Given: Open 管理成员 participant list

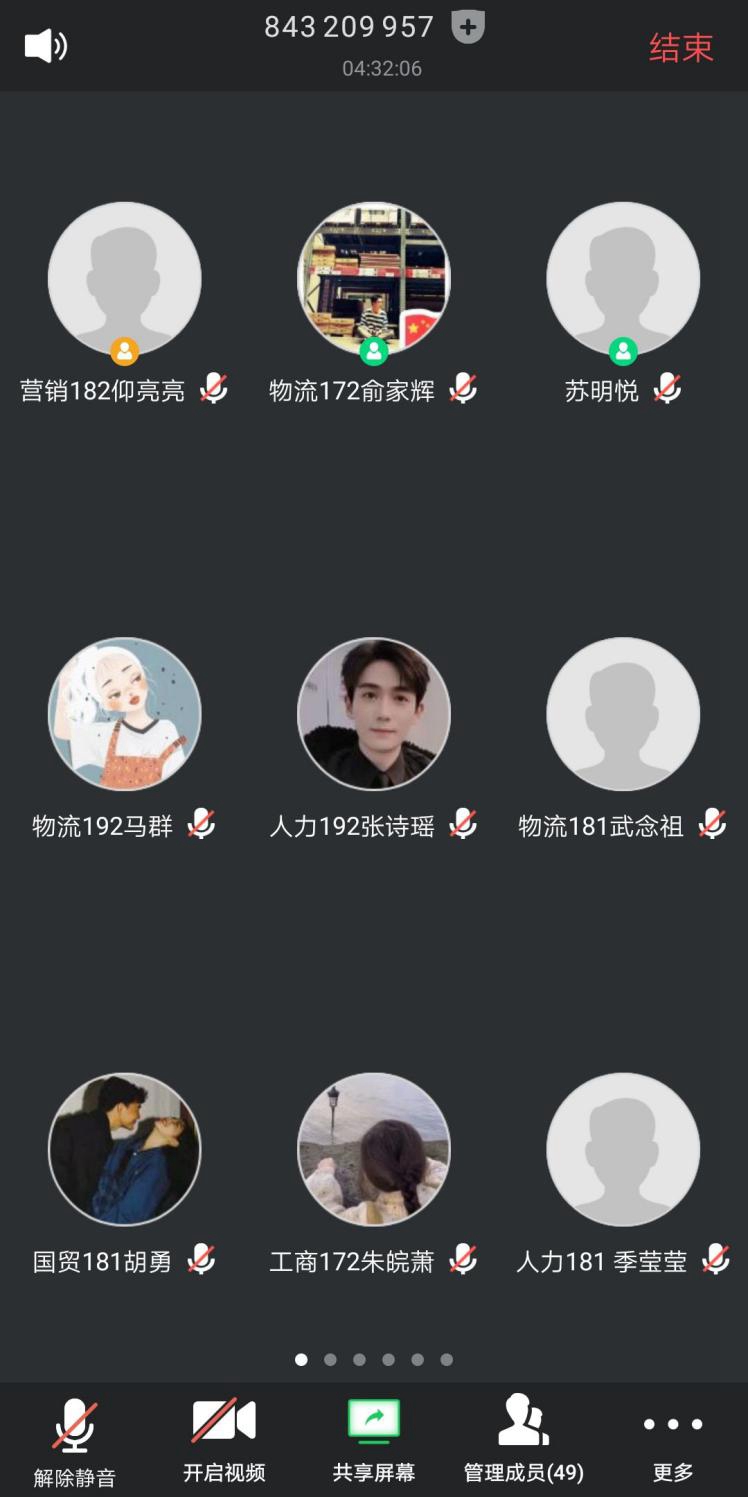Looking at the screenshot, I should point(523,1441).
